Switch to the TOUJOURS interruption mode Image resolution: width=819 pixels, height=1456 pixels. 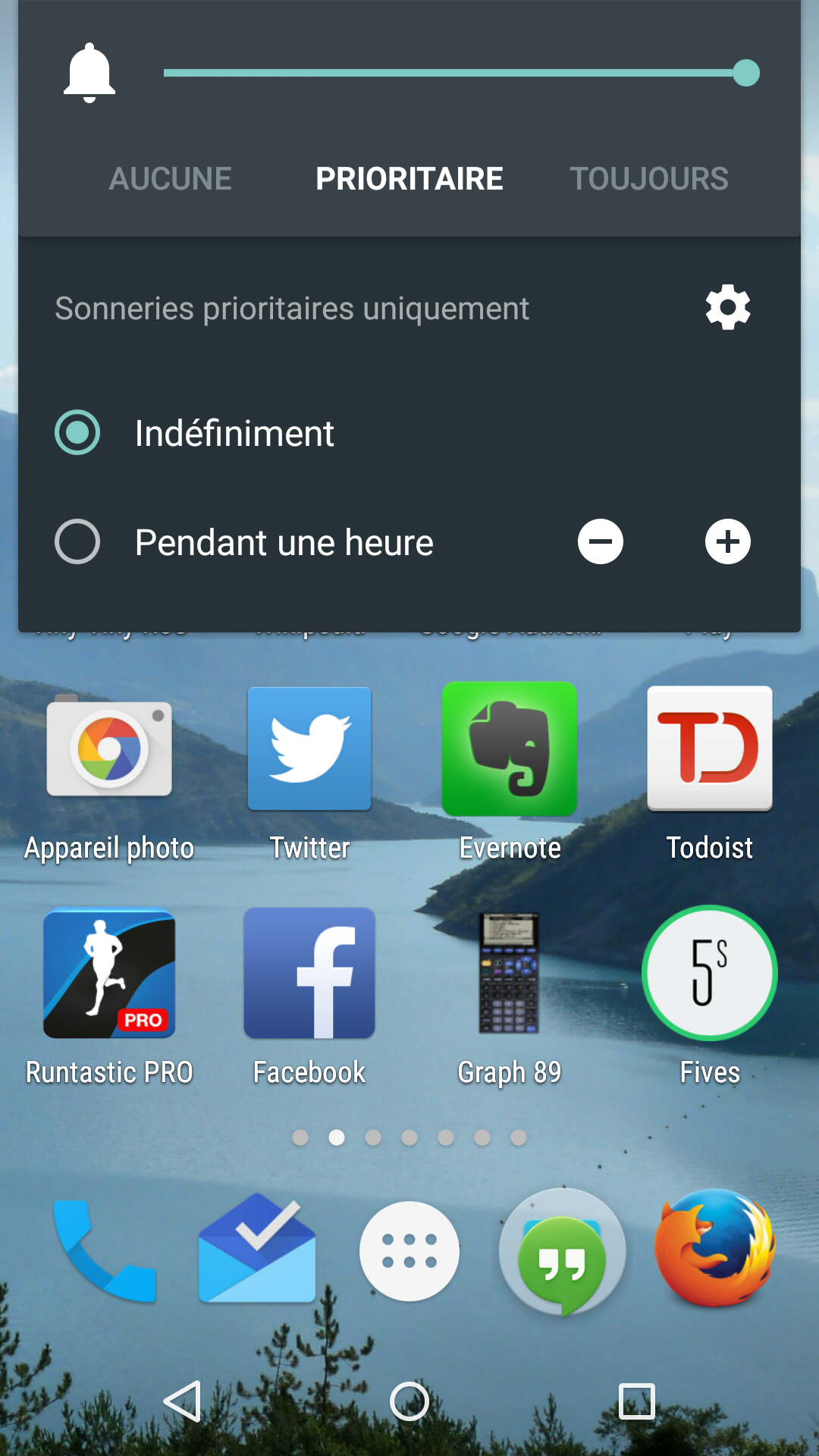649,179
